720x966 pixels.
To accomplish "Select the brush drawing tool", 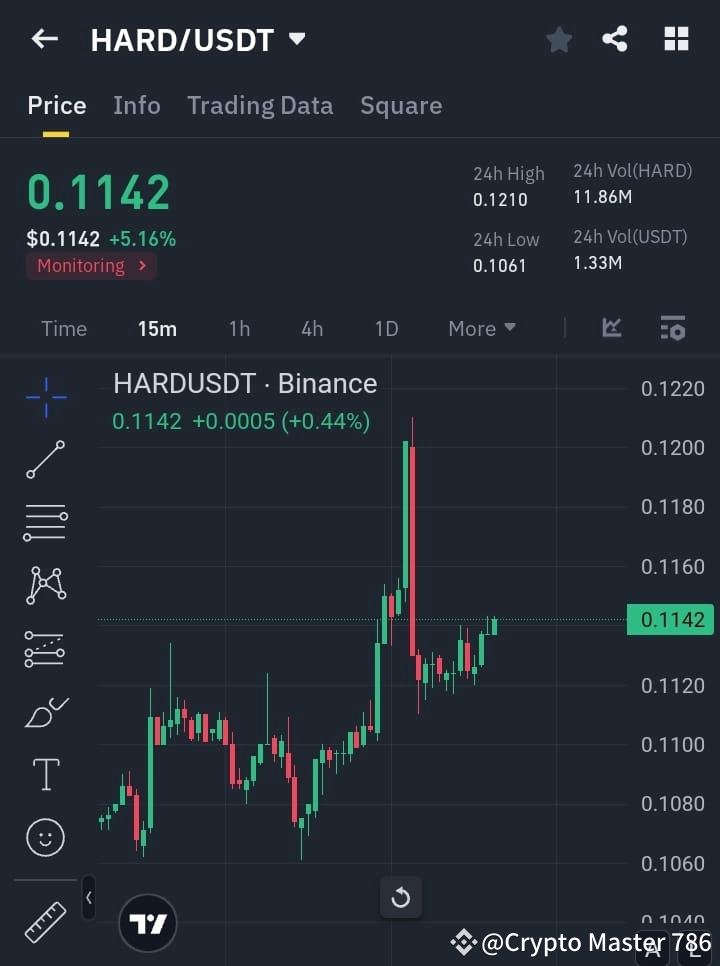I will point(45,711).
